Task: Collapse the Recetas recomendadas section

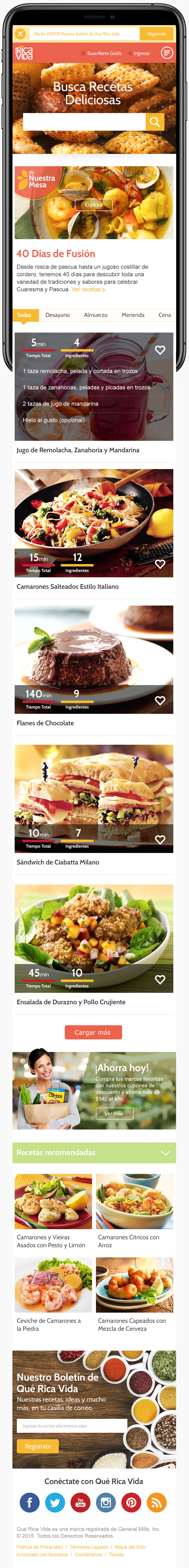Action: (x=165, y=1153)
